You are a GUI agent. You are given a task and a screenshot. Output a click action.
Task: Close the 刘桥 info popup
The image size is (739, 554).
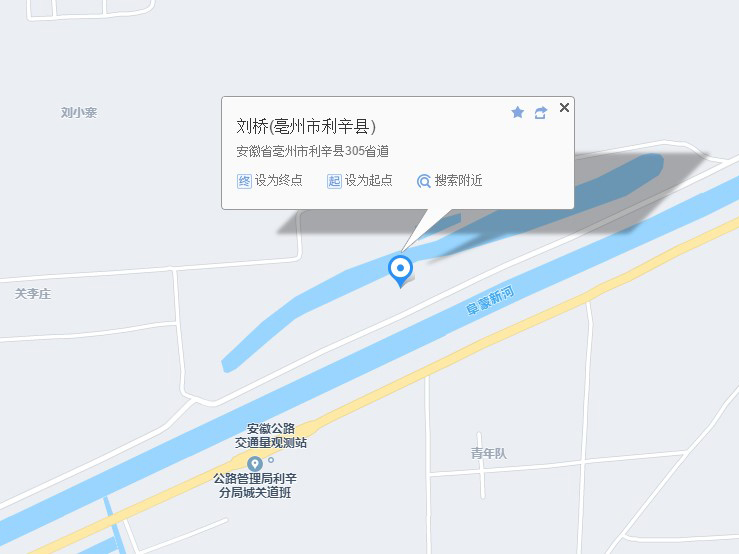(x=564, y=108)
